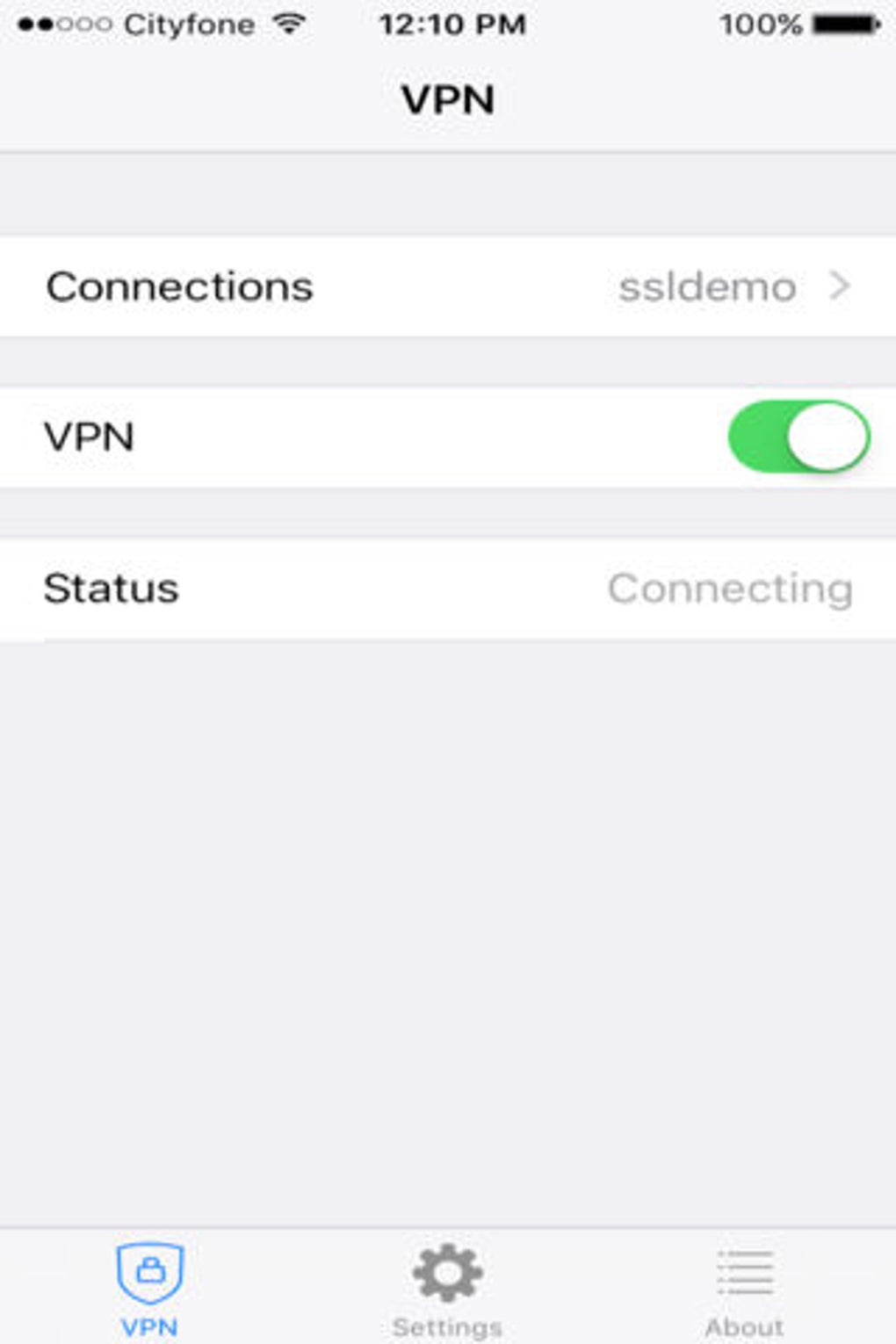Click the 100% battery level indicator

(759, 25)
